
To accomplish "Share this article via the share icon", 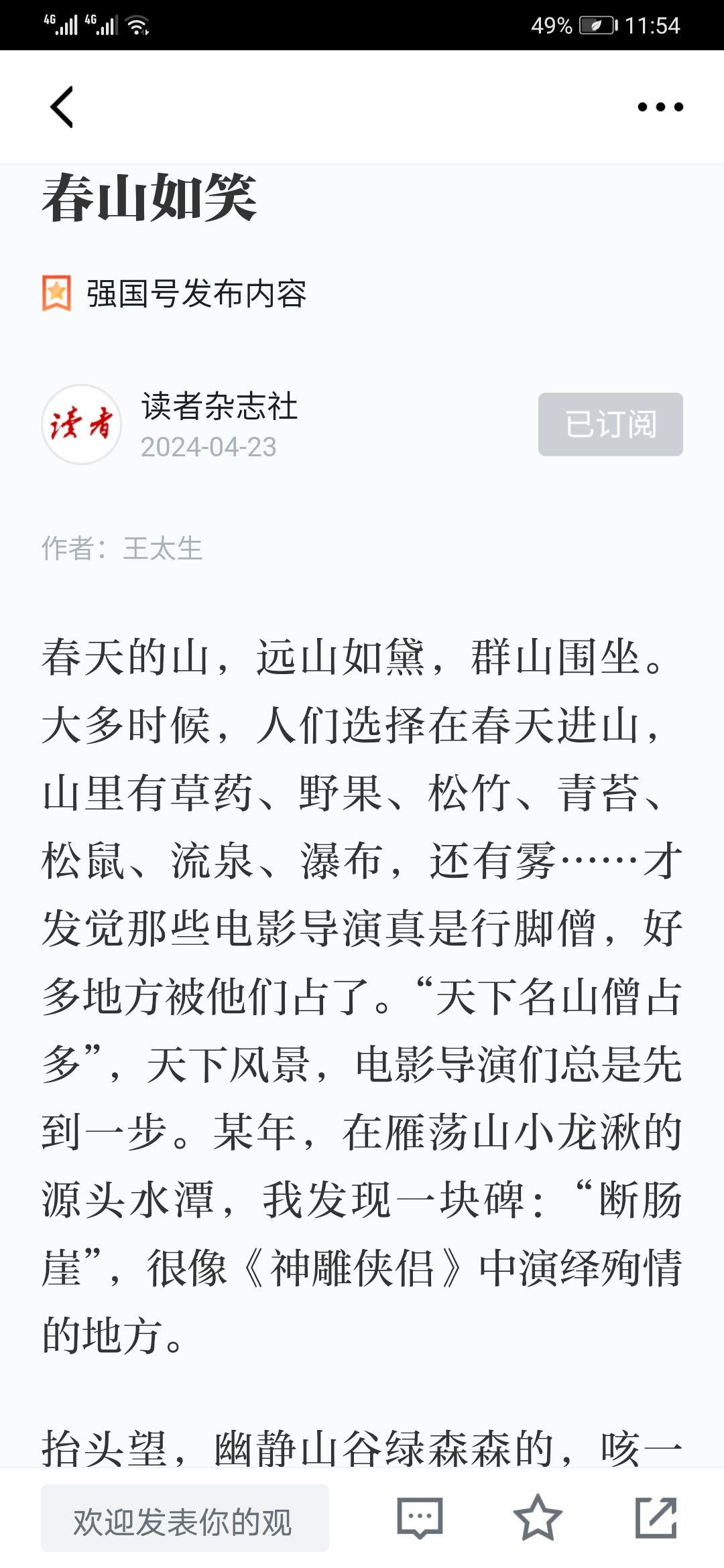I will pyautogui.click(x=656, y=1518).
